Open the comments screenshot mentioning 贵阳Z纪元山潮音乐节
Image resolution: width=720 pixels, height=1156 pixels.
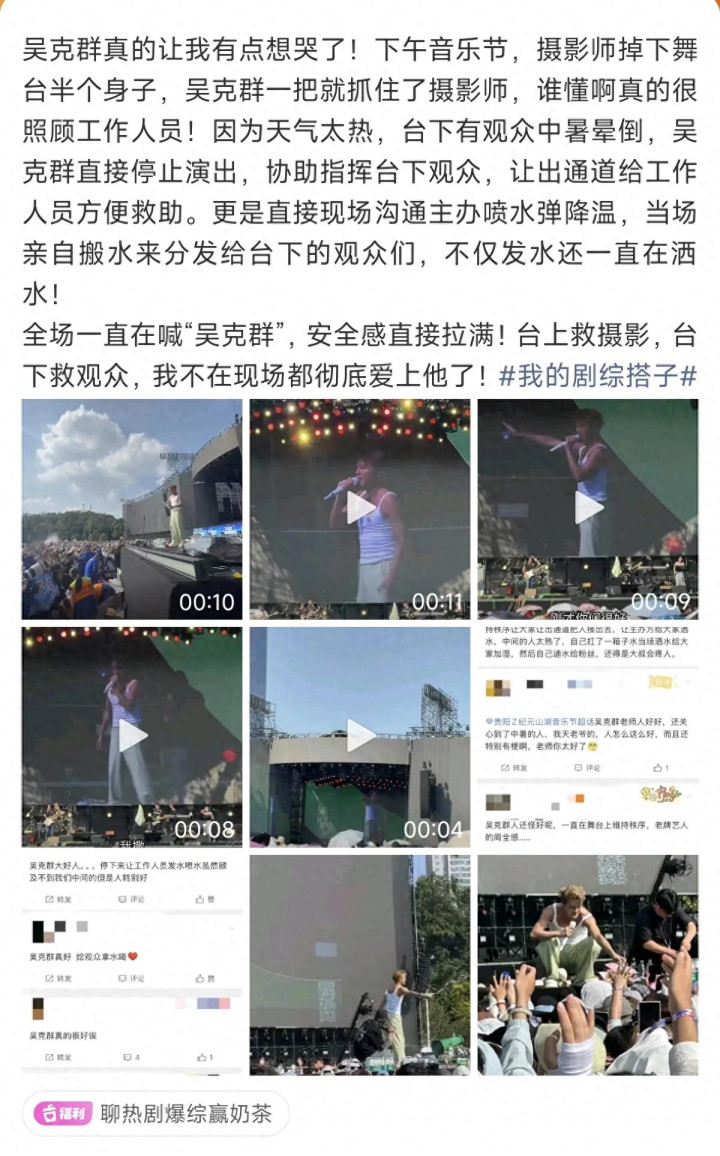tap(587, 737)
